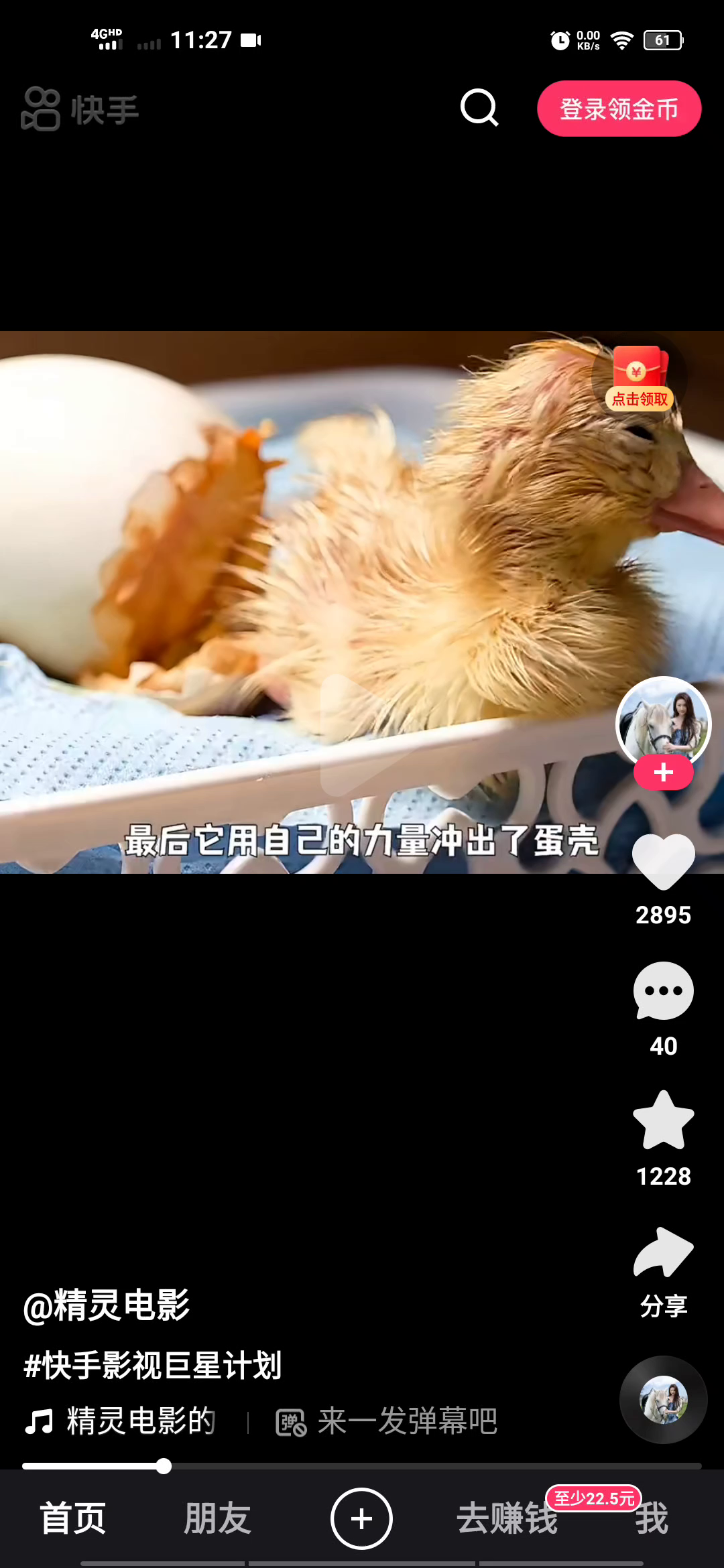Screen dimensions: 724x1568
Task: Switch to the 朋友 tab
Action: [x=217, y=1518]
